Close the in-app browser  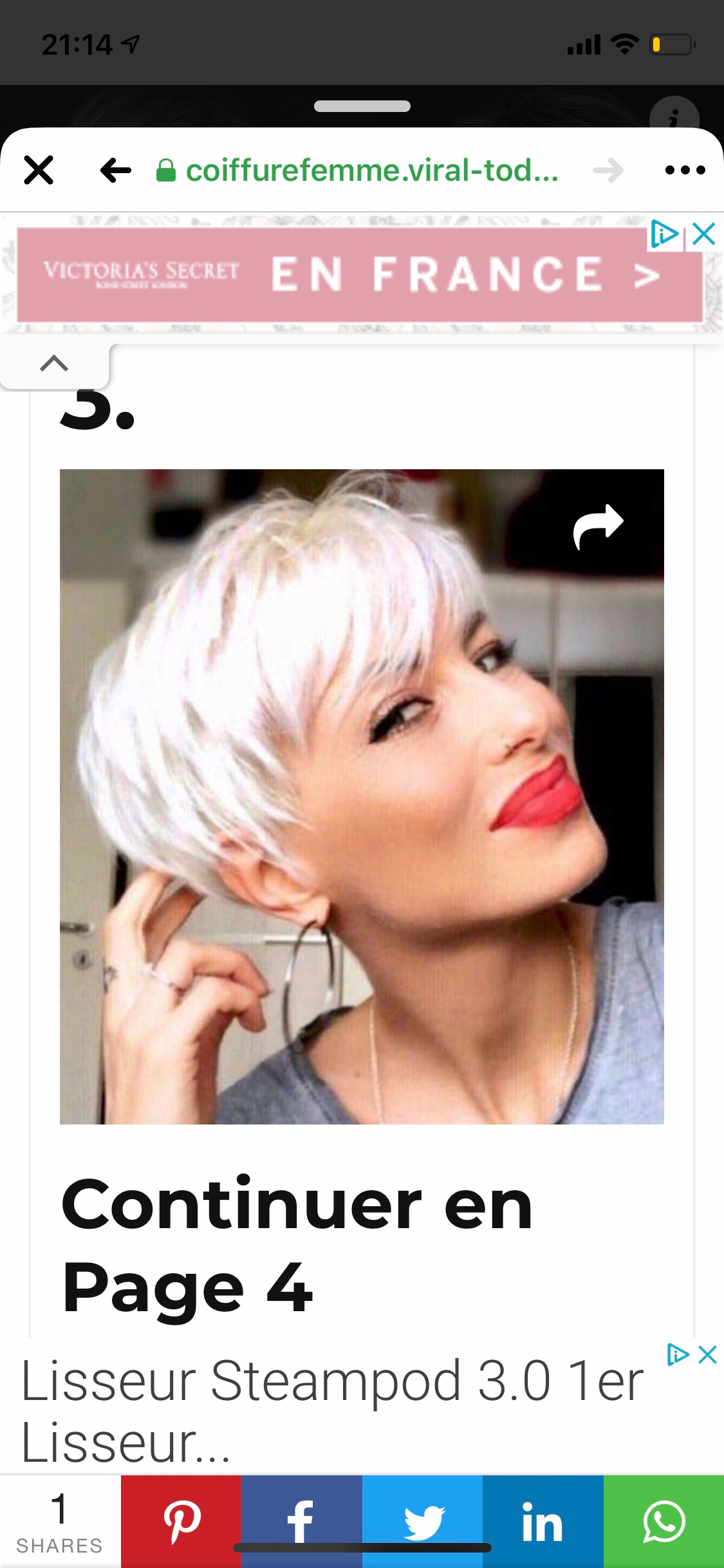(x=39, y=171)
